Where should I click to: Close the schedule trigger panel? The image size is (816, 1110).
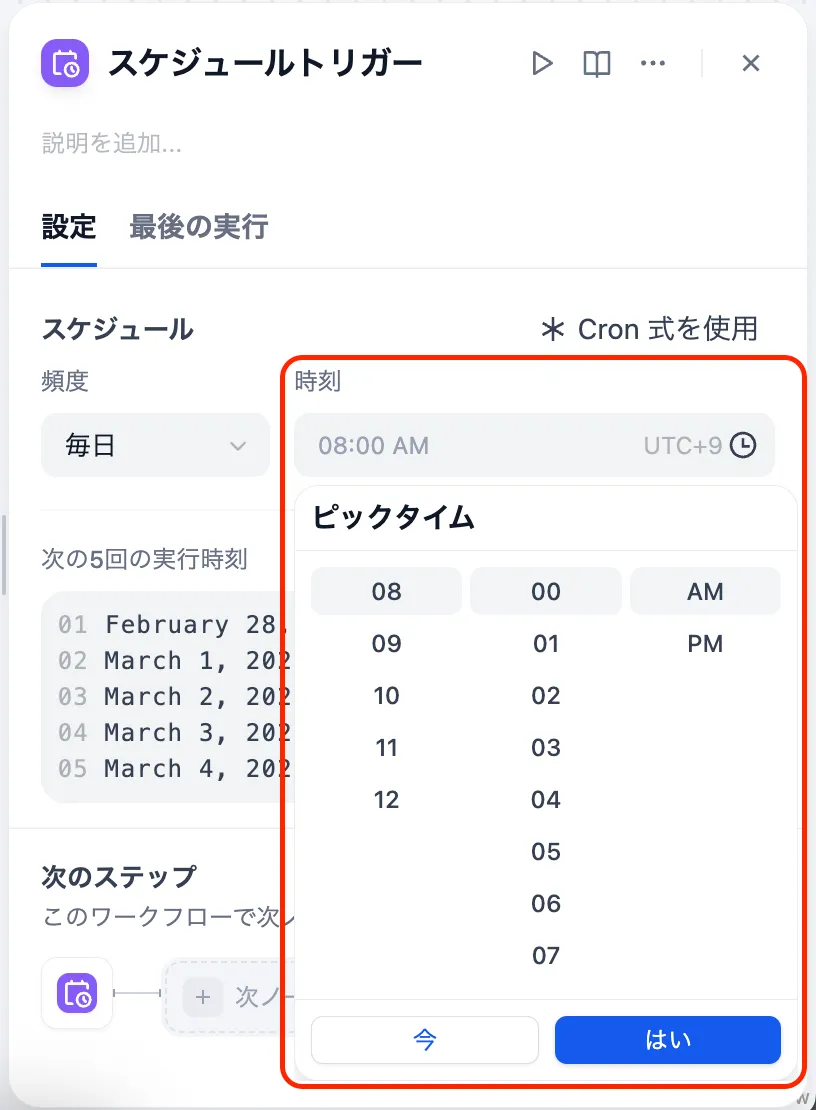[751, 64]
